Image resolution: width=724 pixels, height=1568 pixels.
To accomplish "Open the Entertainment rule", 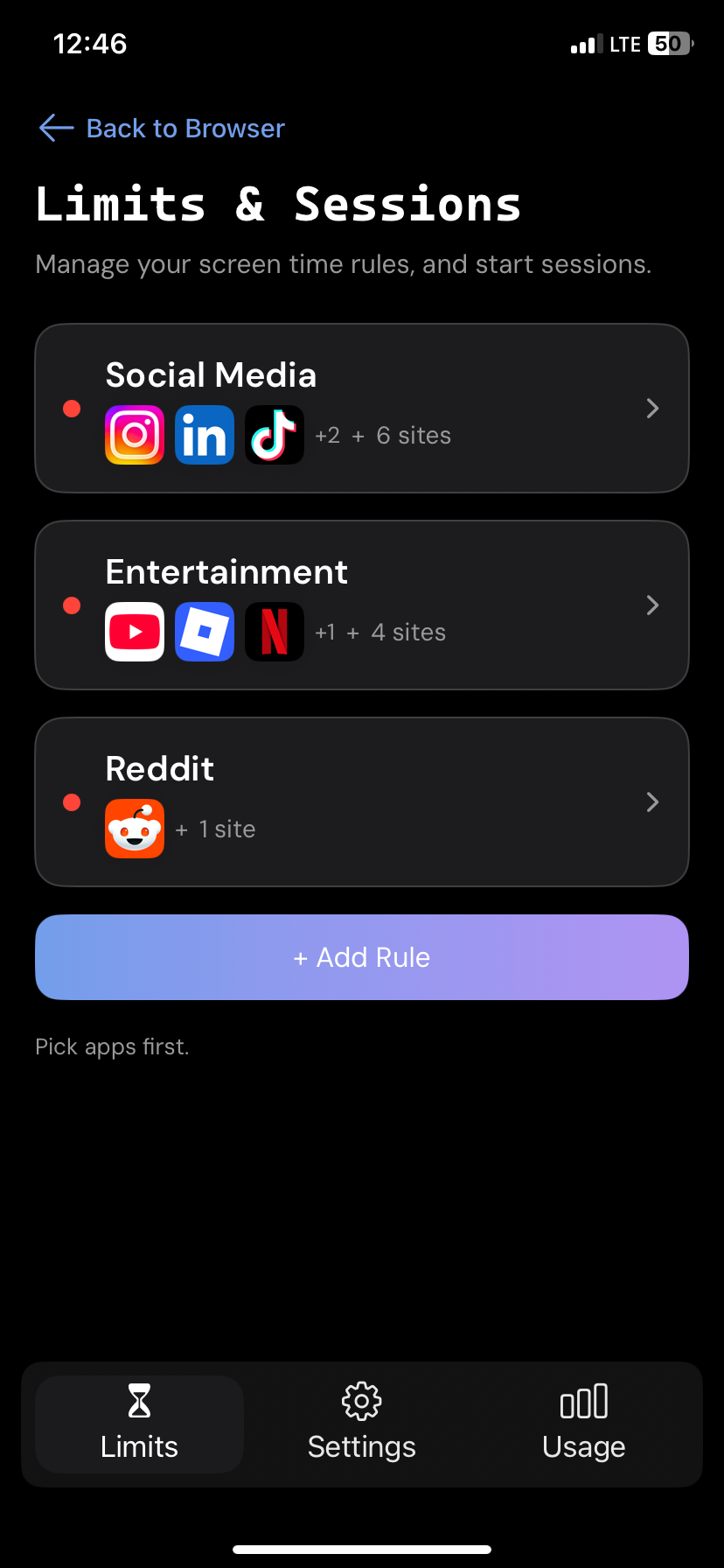I will click(x=362, y=605).
